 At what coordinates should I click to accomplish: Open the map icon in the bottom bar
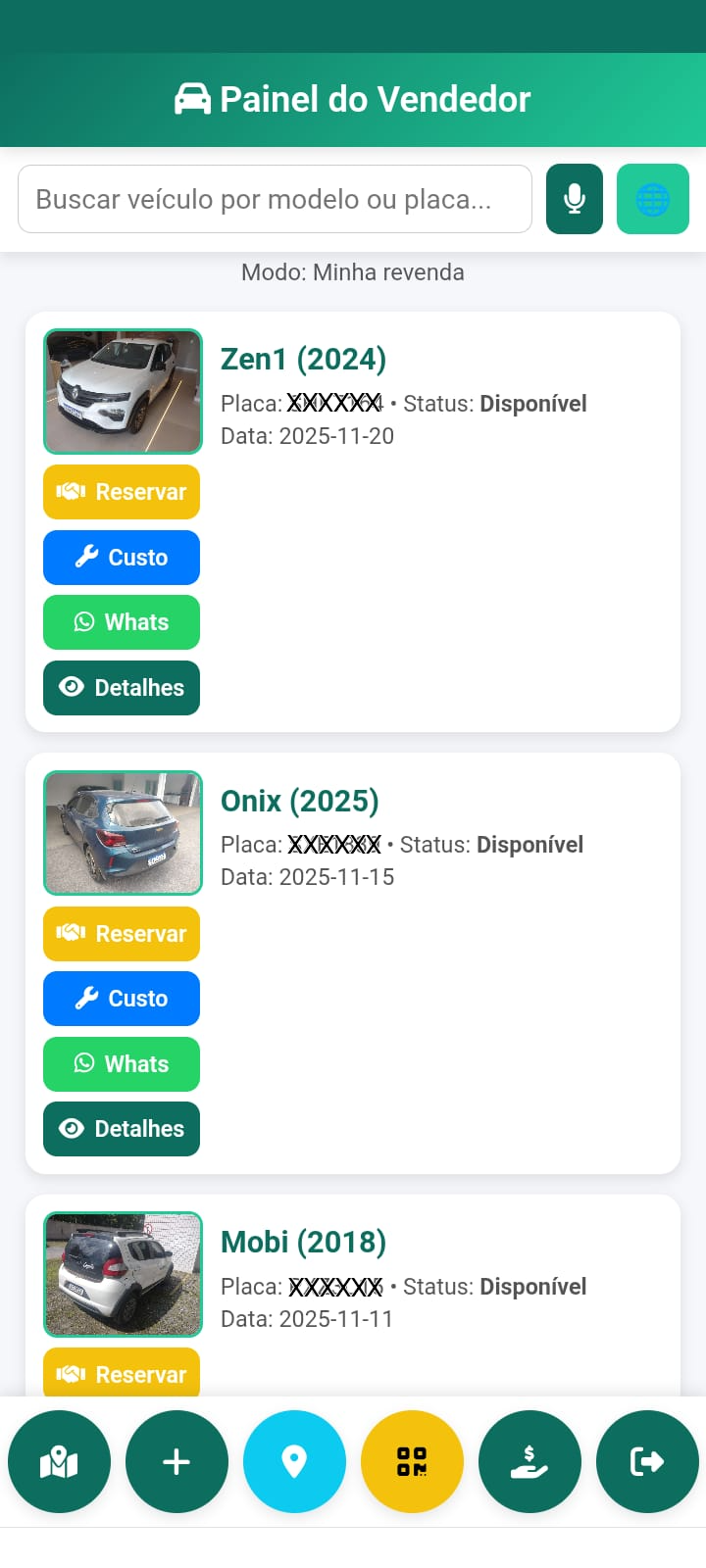pyautogui.click(x=59, y=1461)
